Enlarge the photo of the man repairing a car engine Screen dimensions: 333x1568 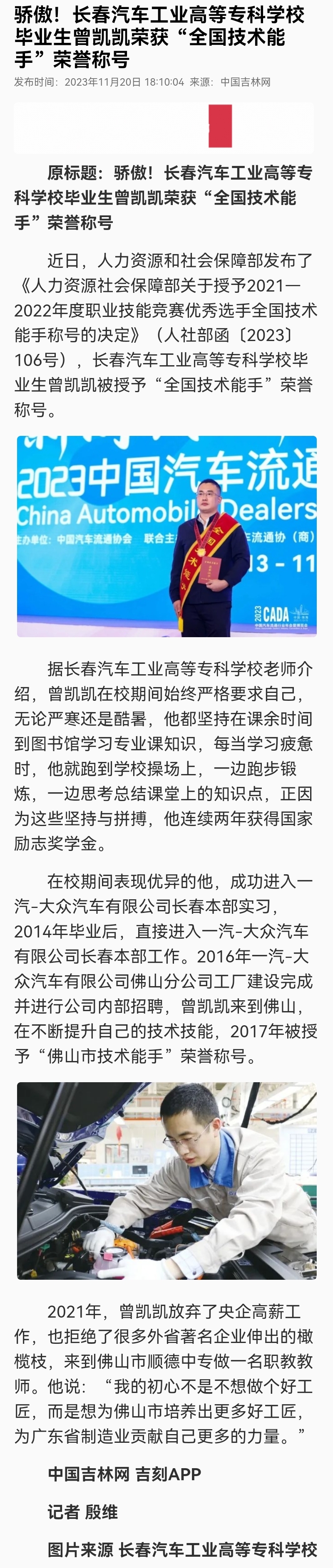point(167,1180)
